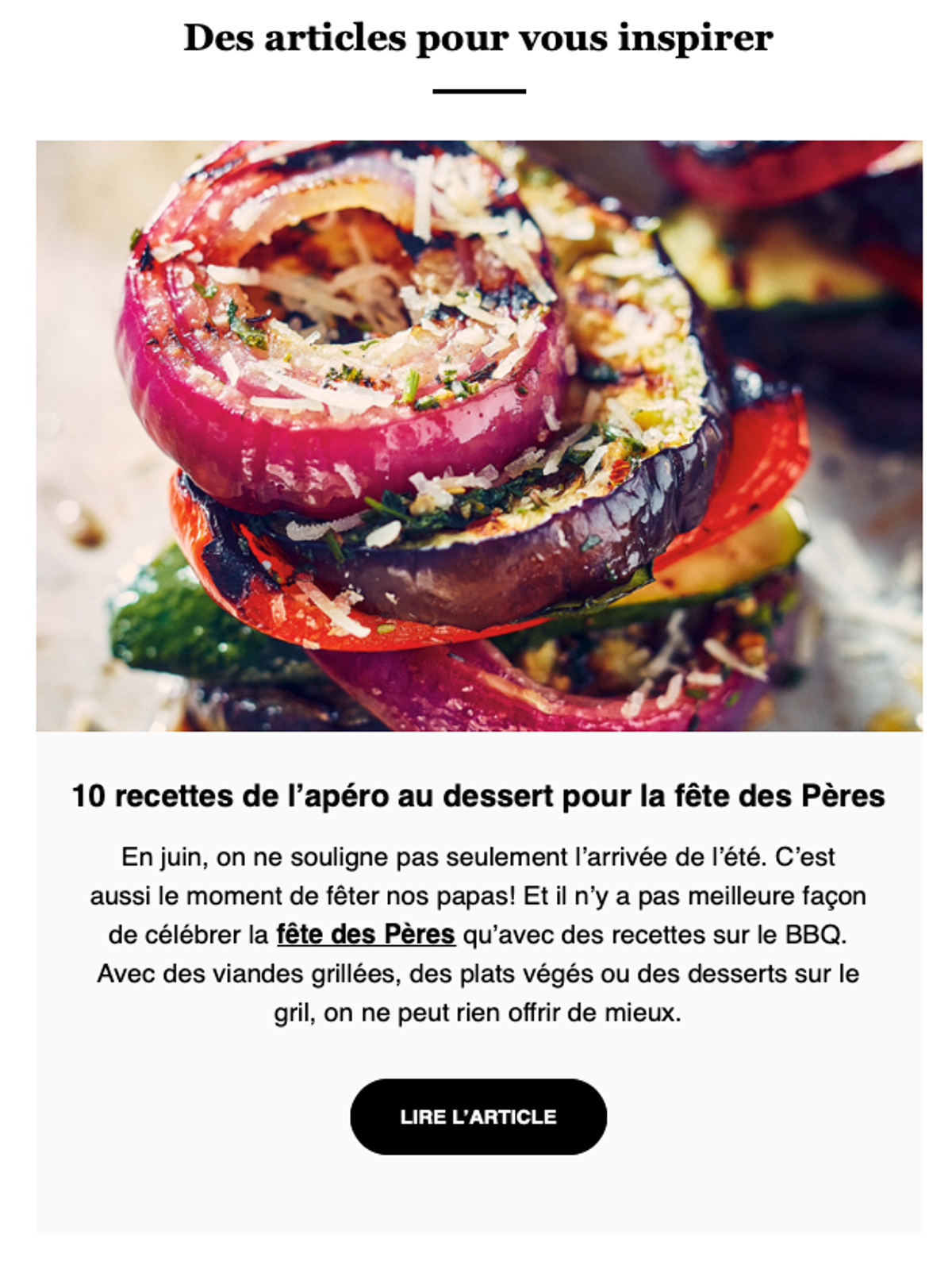Open the grilled vegetables article image
This screenshot has width=952, height=1265.
479,436
